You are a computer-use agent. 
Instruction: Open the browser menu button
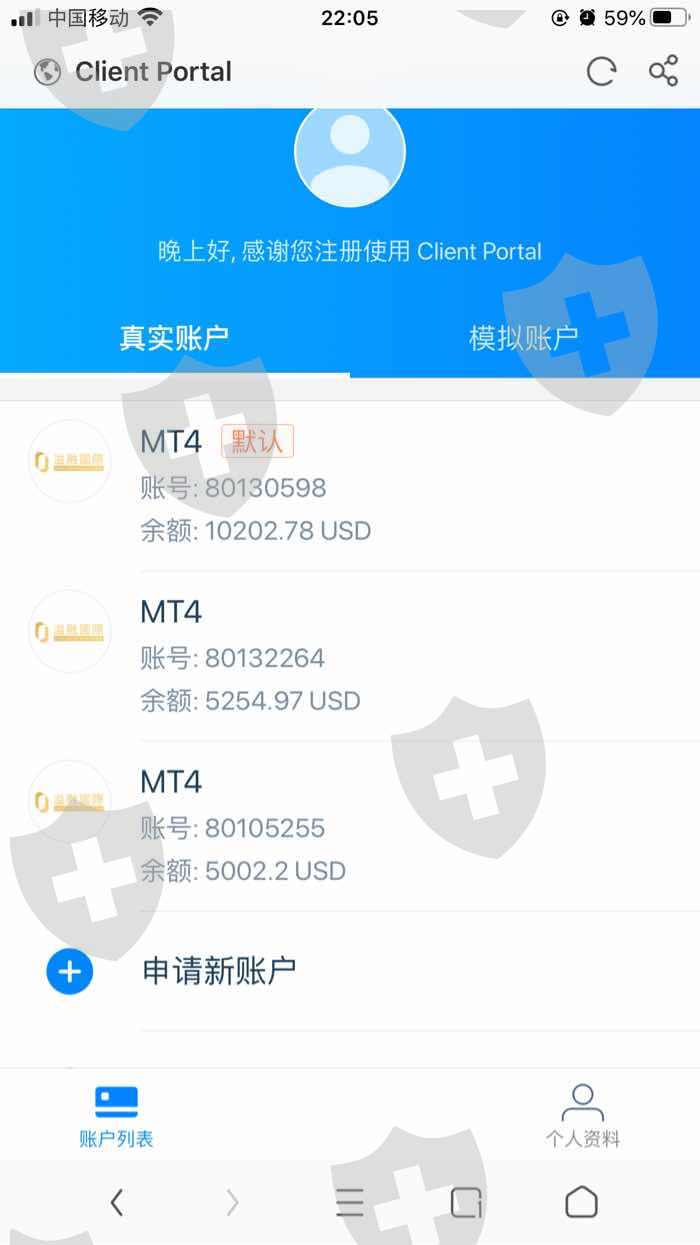[349, 1202]
